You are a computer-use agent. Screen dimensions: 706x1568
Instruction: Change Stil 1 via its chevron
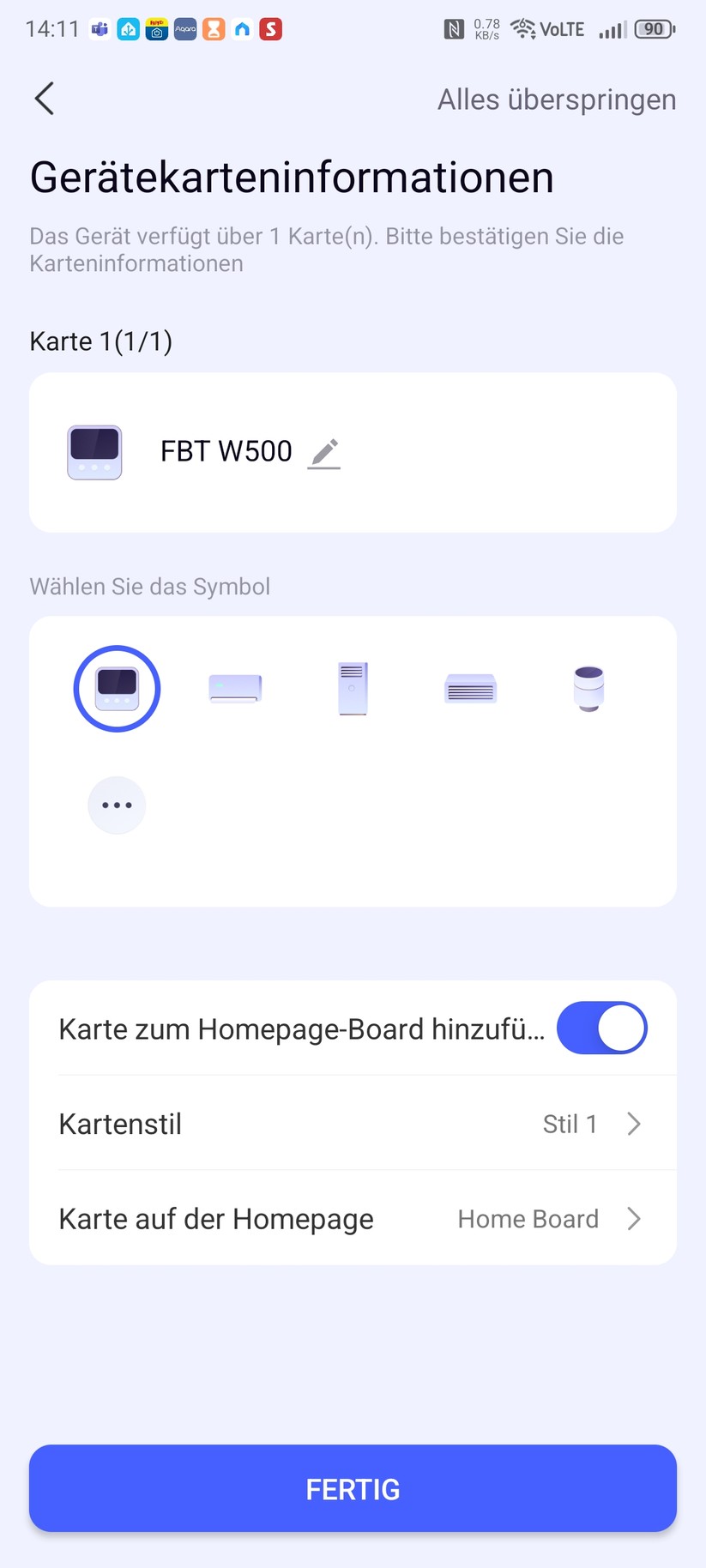point(633,1124)
